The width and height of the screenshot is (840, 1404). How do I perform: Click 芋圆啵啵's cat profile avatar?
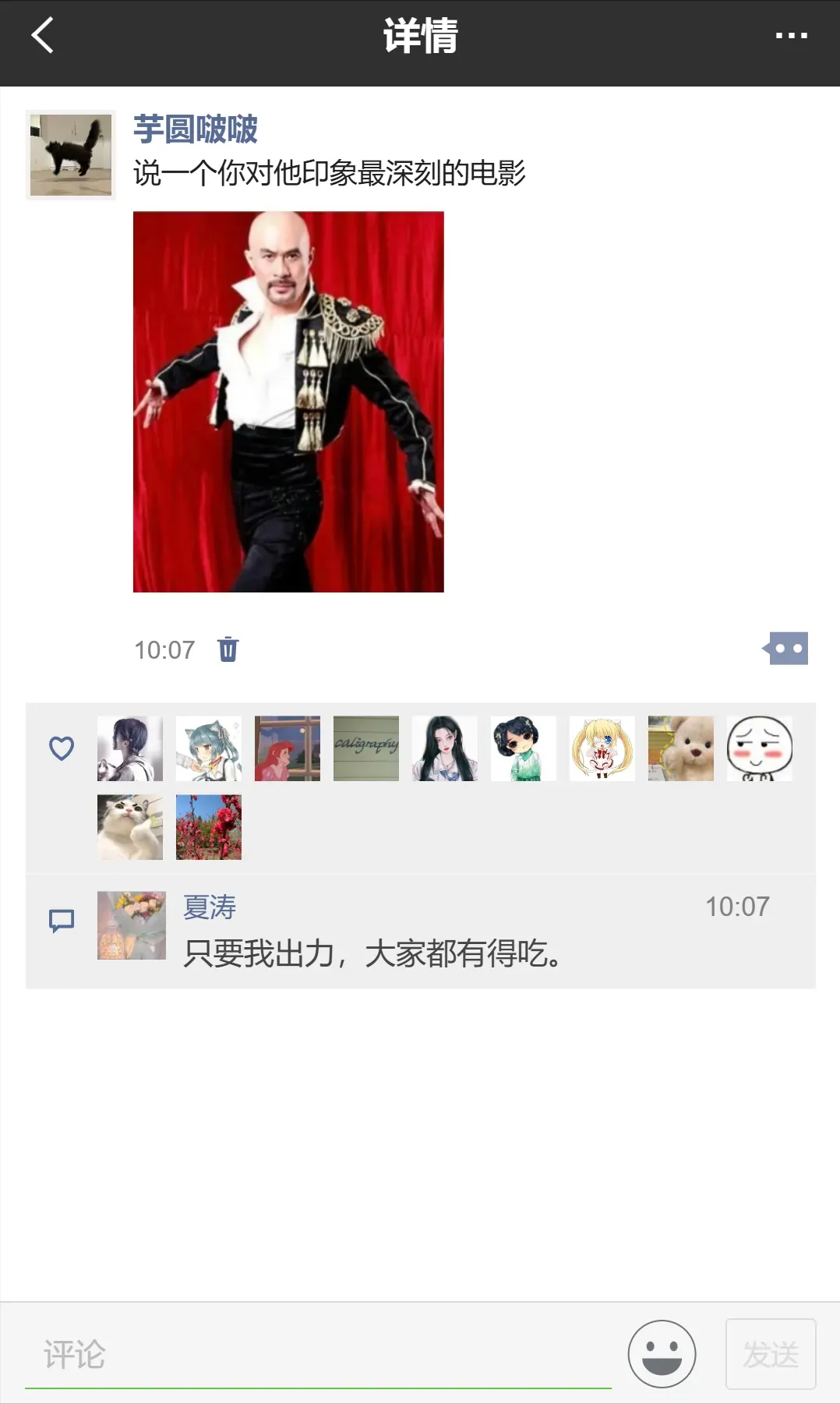(70, 153)
